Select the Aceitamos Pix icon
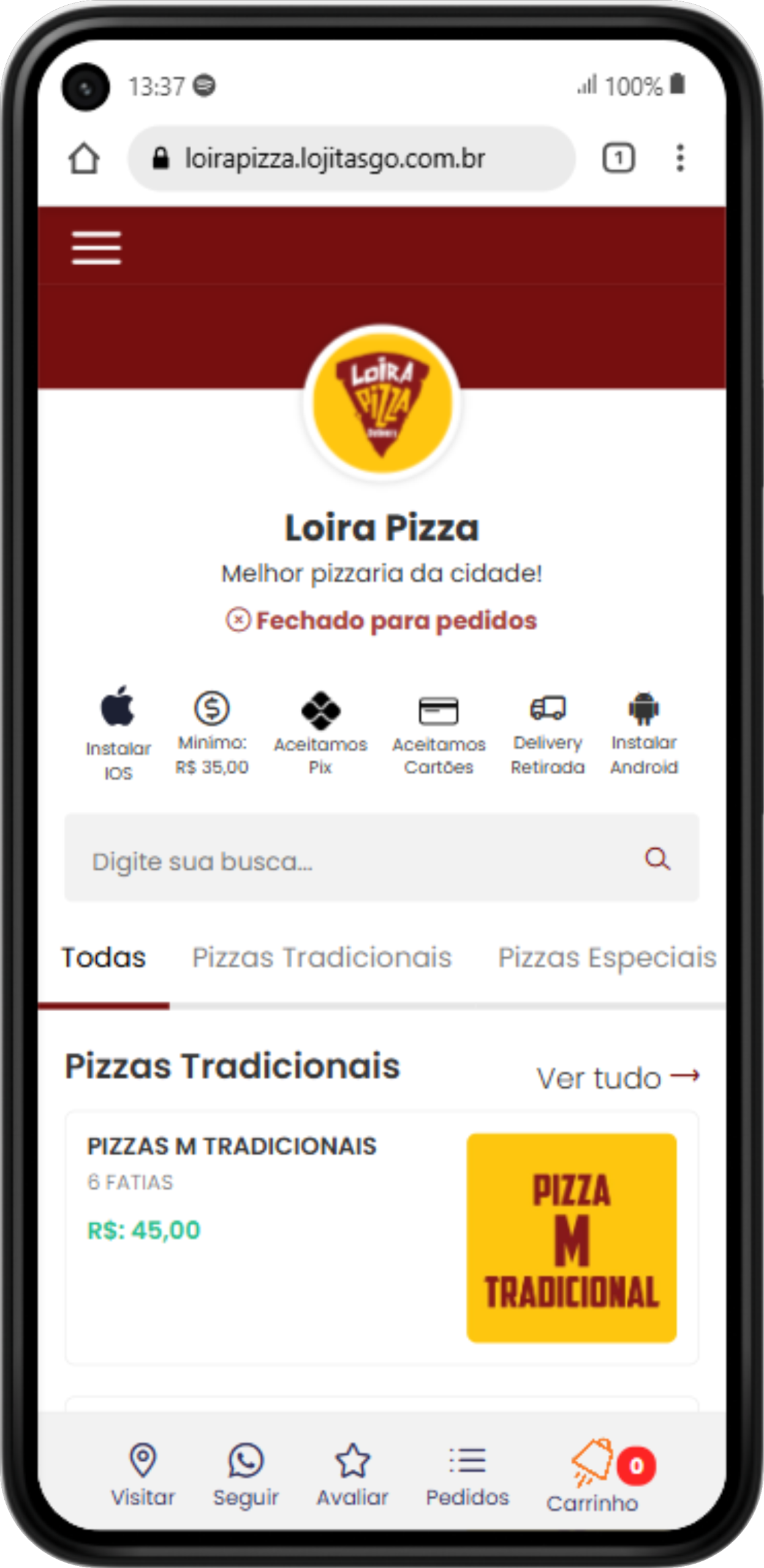Viewport: 764px width, 1568px height. [320, 710]
